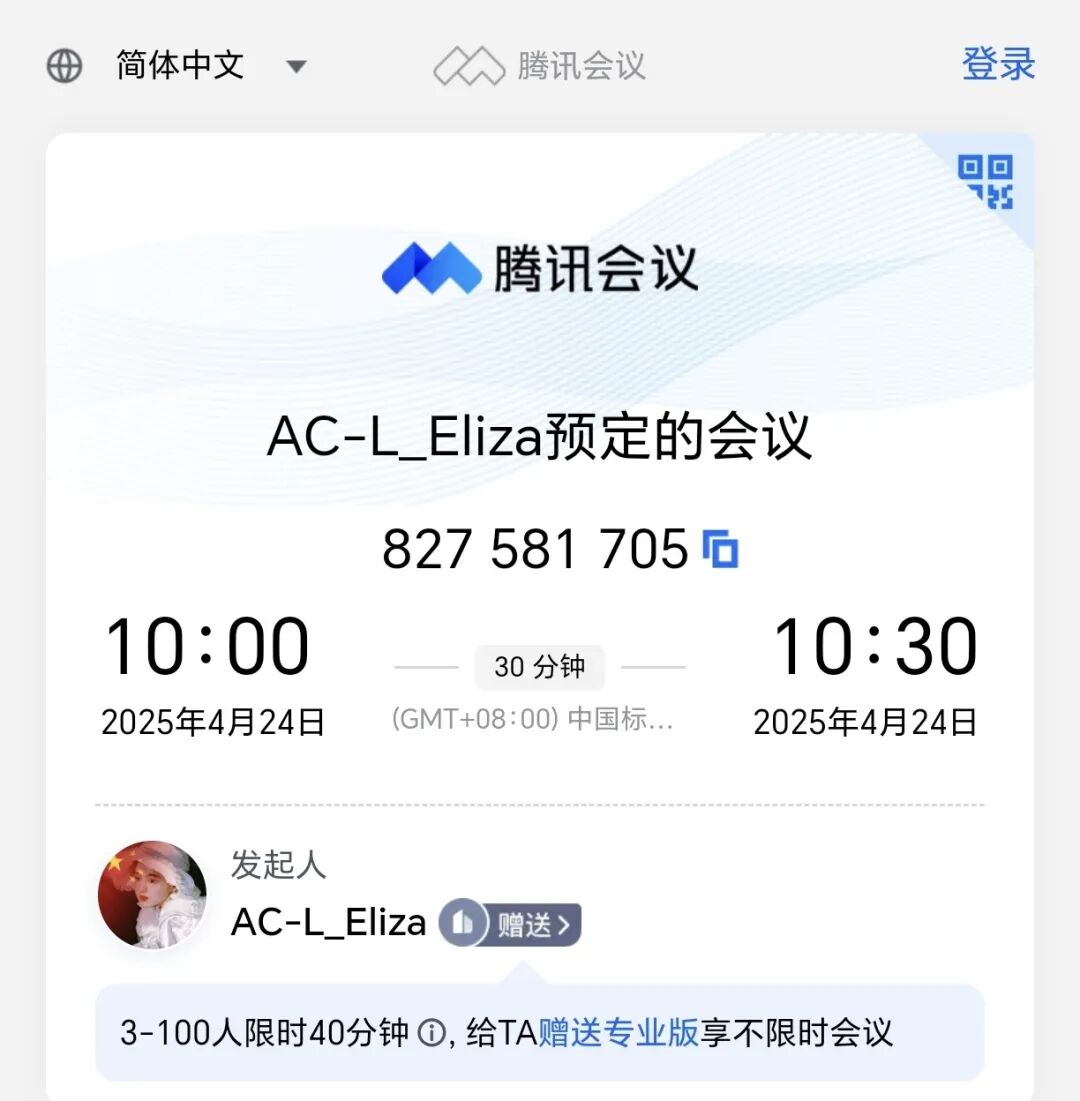Click the start time 10:00
Image resolution: width=1080 pixels, height=1101 pixels.
[x=206, y=646]
